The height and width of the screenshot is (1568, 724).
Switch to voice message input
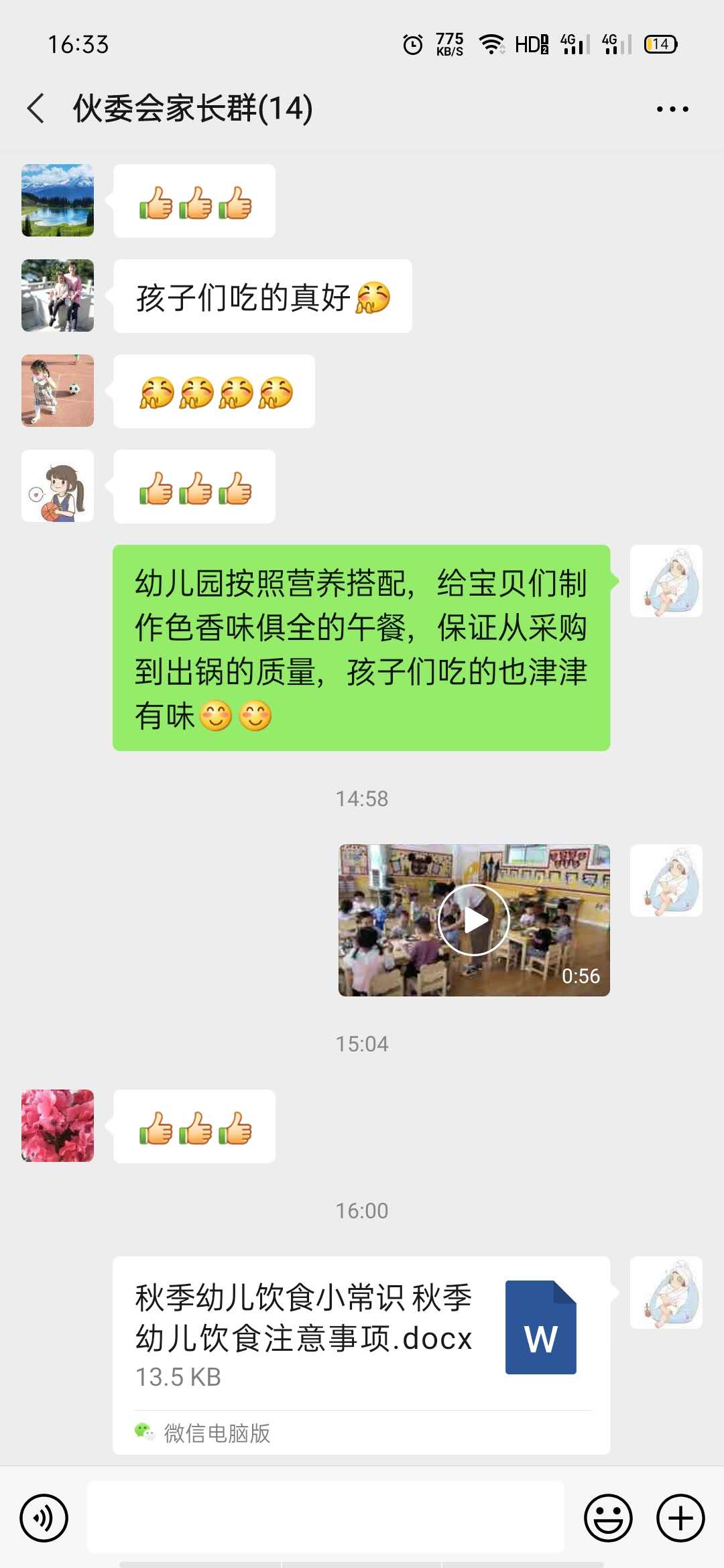tap(44, 1518)
